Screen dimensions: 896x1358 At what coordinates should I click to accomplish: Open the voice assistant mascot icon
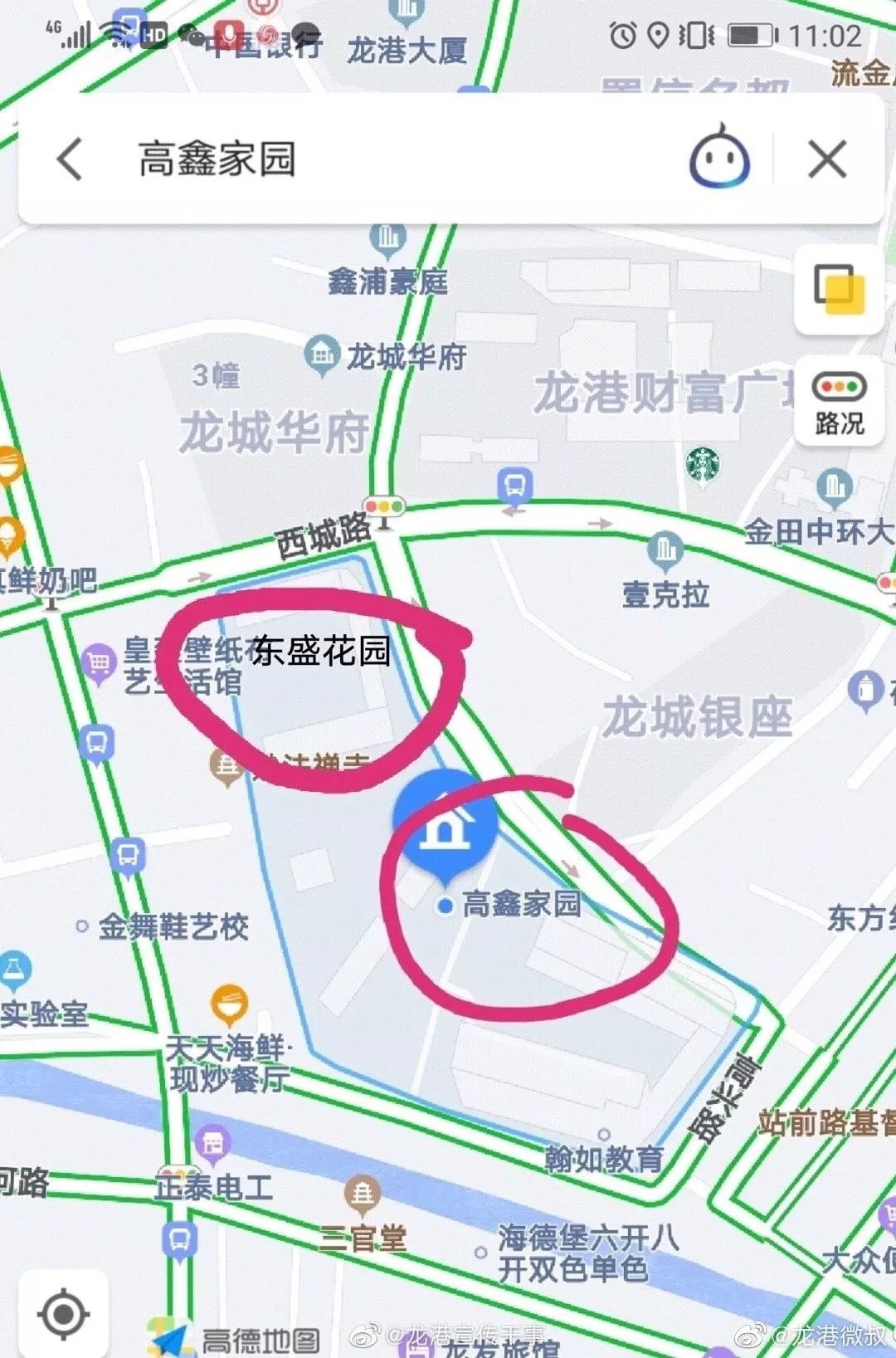click(x=719, y=158)
